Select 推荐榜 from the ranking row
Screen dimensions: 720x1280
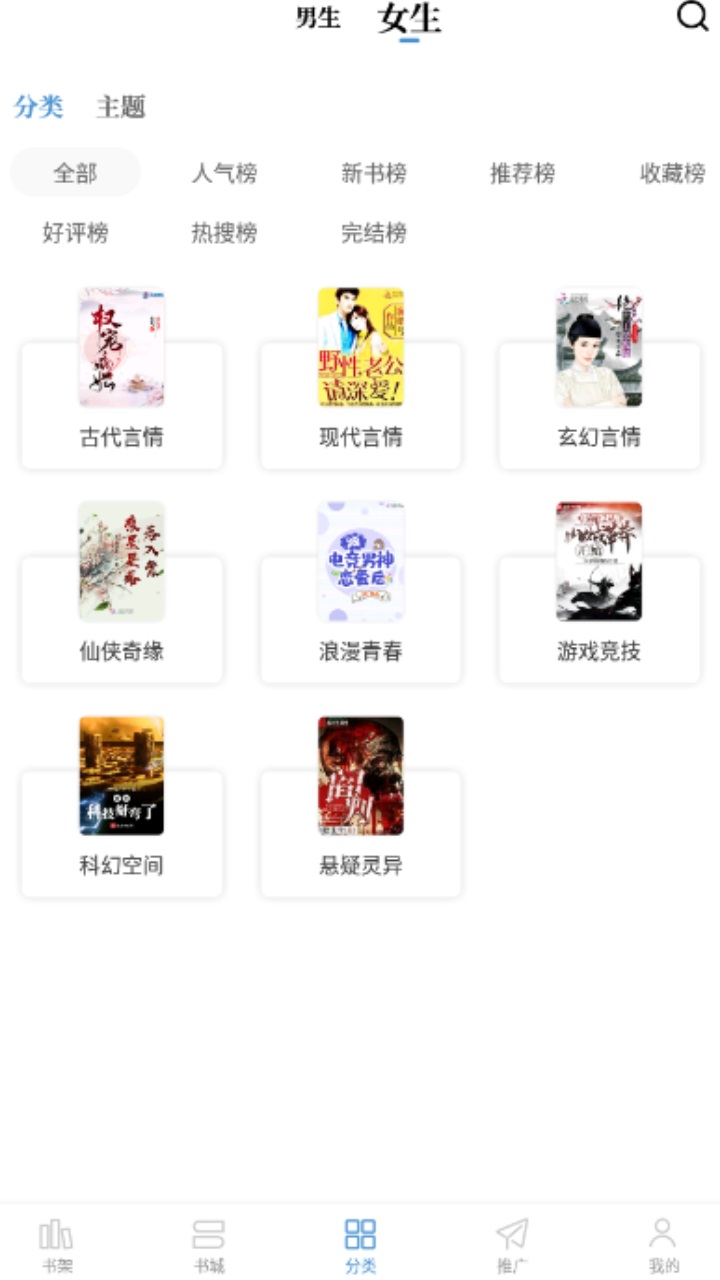click(524, 174)
